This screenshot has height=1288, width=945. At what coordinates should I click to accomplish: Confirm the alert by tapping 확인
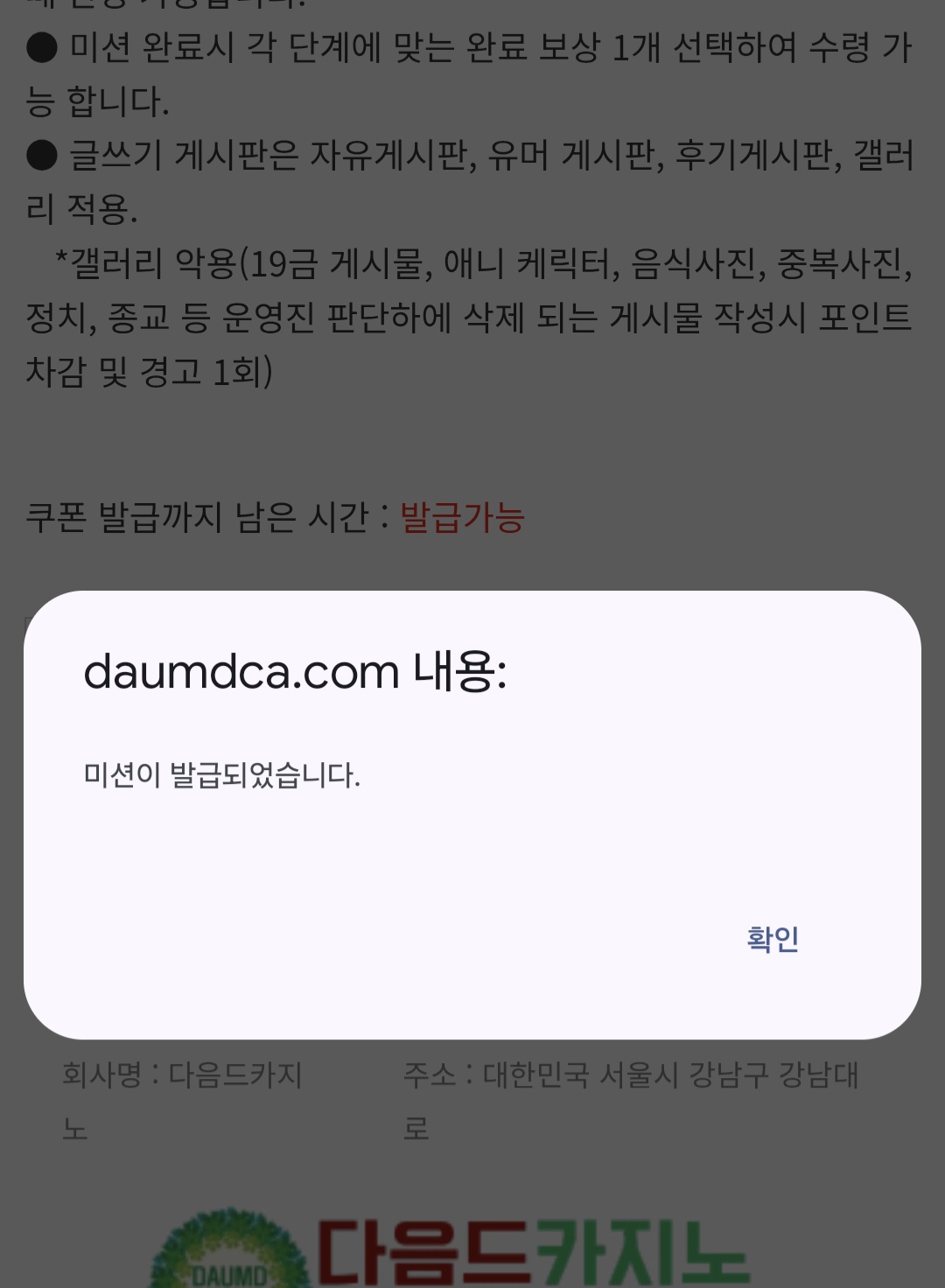(x=773, y=939)
